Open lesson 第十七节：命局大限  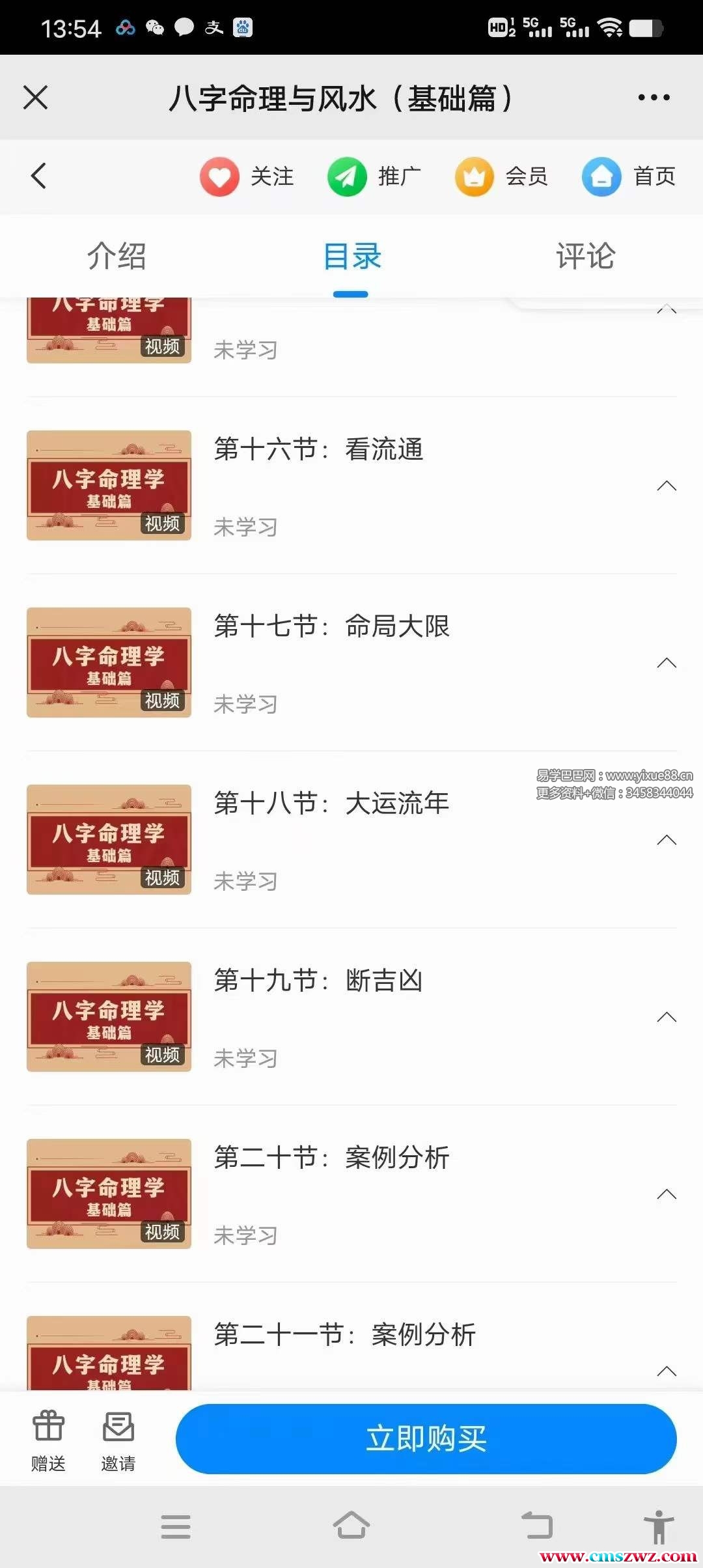332,626
